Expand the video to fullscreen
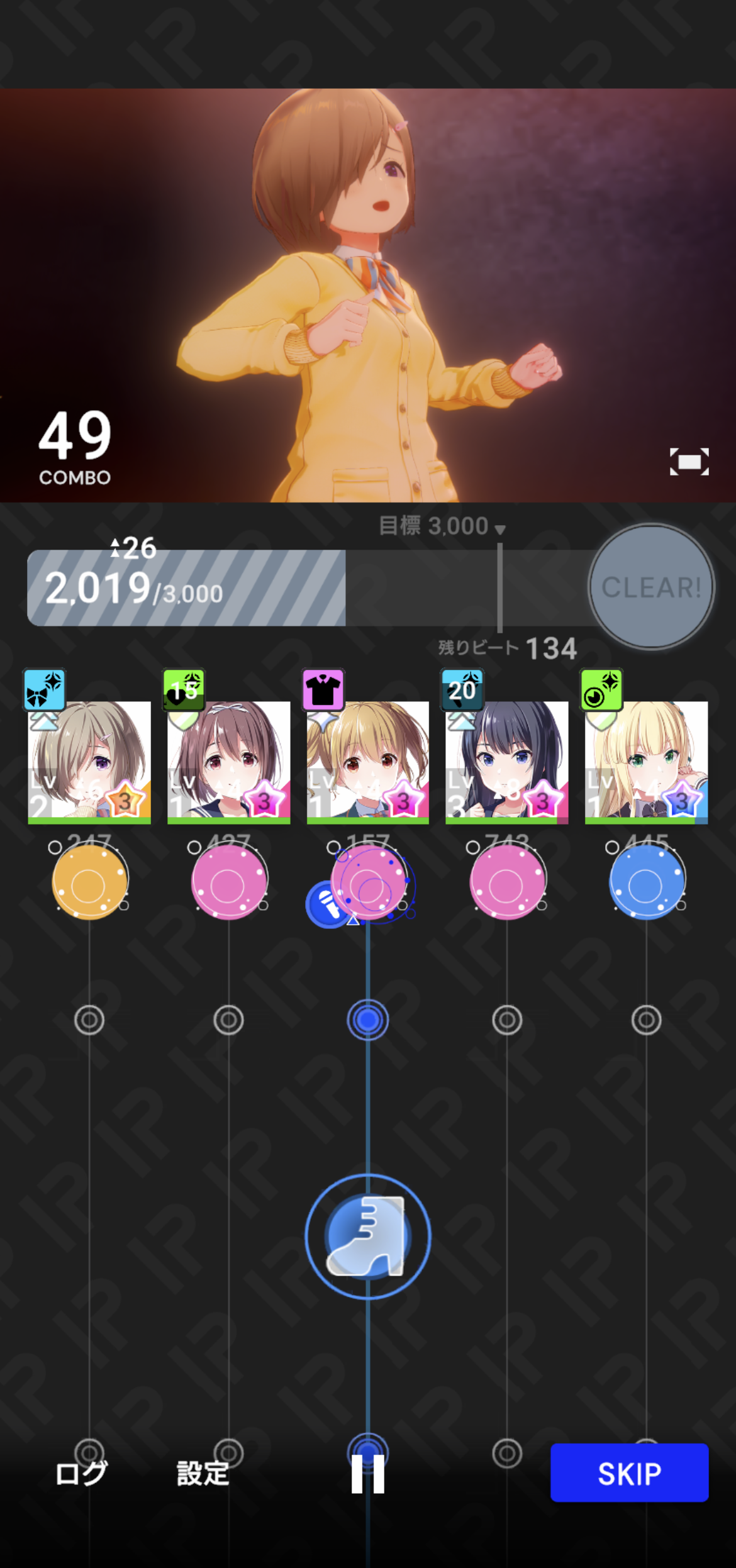This screenshot has width=736, height=1568. click(x=689, y=462)
